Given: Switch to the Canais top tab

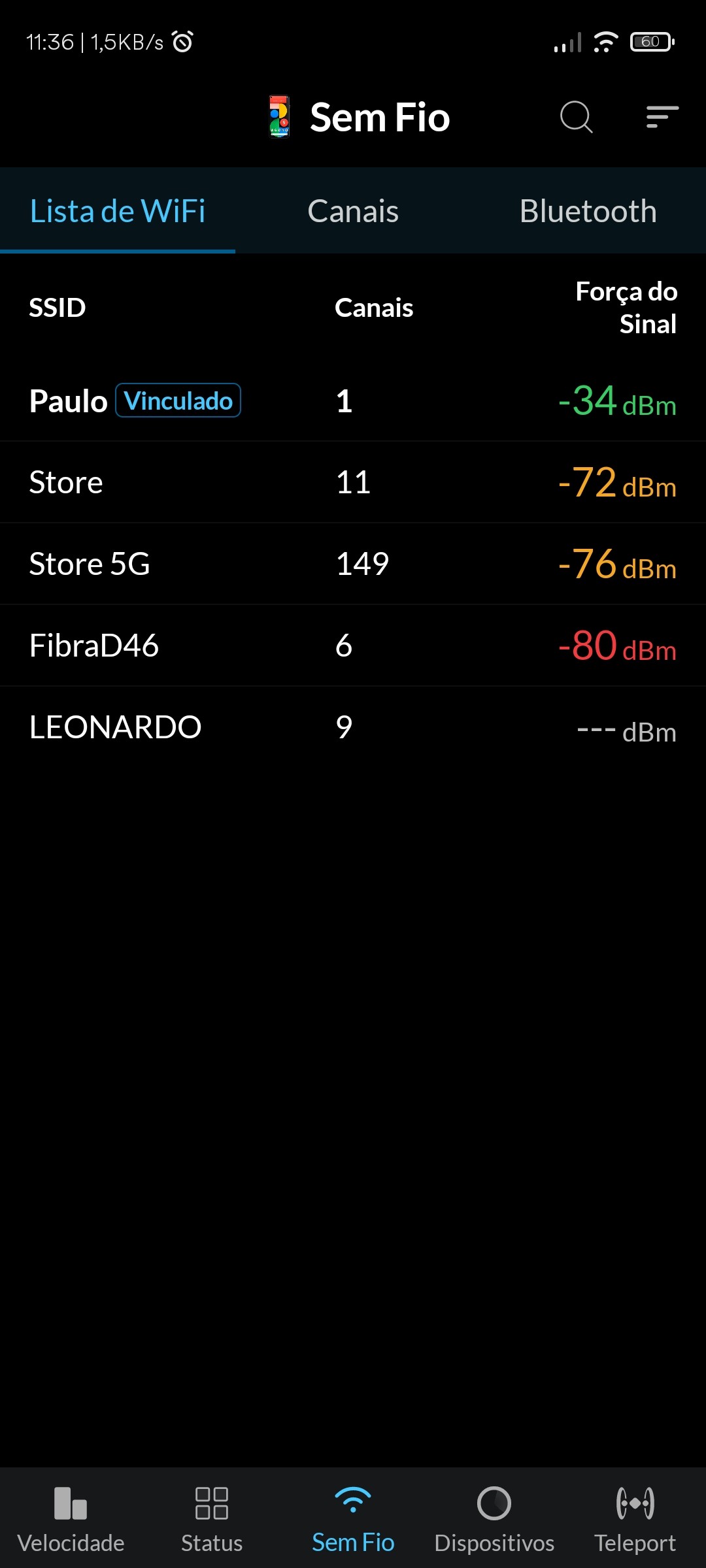Looking at the screenshot, I should 353,211.
